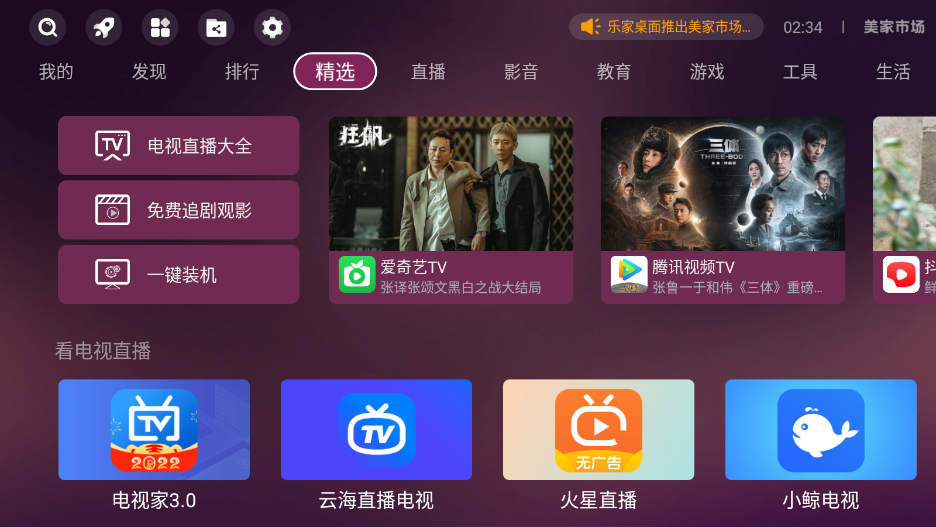
Task: Open the 爱奇艺TV card
Action: [x=451, y=210]
